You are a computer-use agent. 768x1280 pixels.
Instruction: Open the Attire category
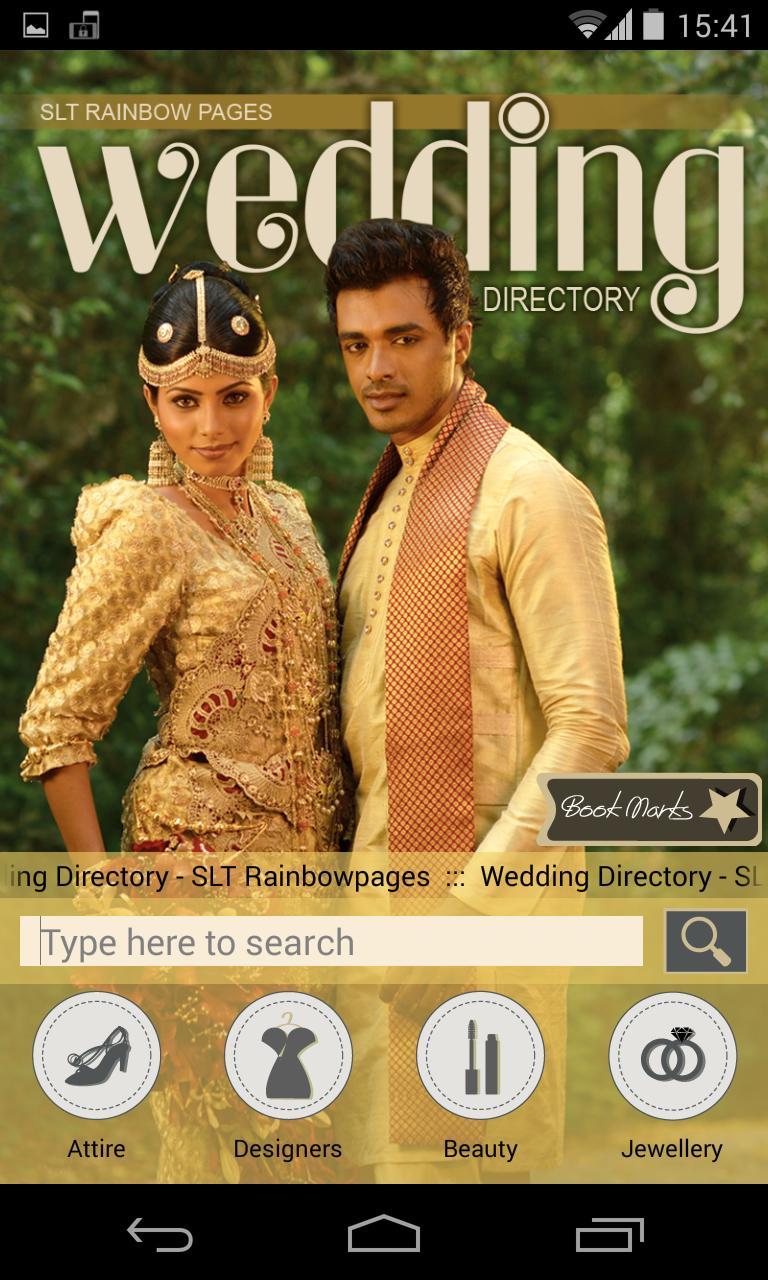pos(96,1056)
